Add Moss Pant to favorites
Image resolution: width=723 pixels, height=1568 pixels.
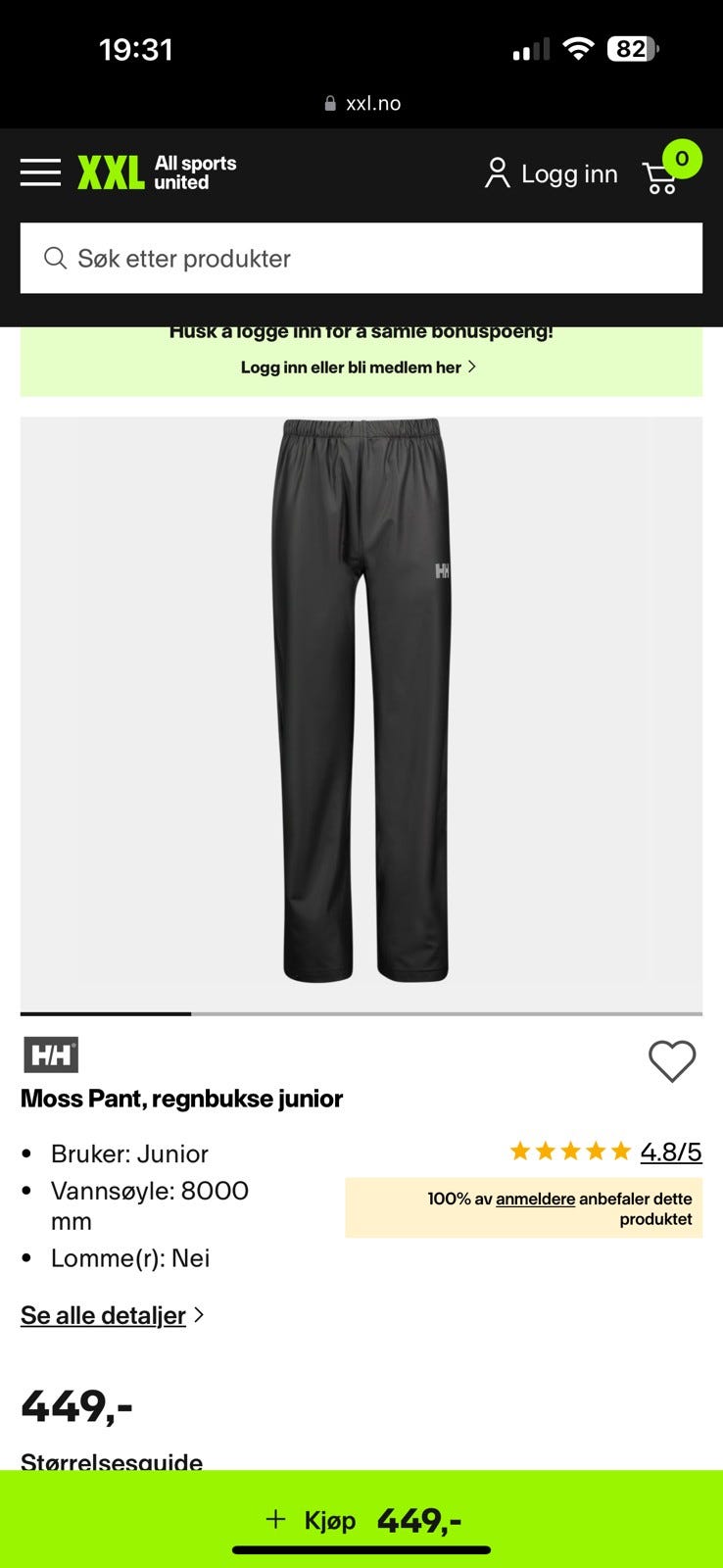[672, 1060]
